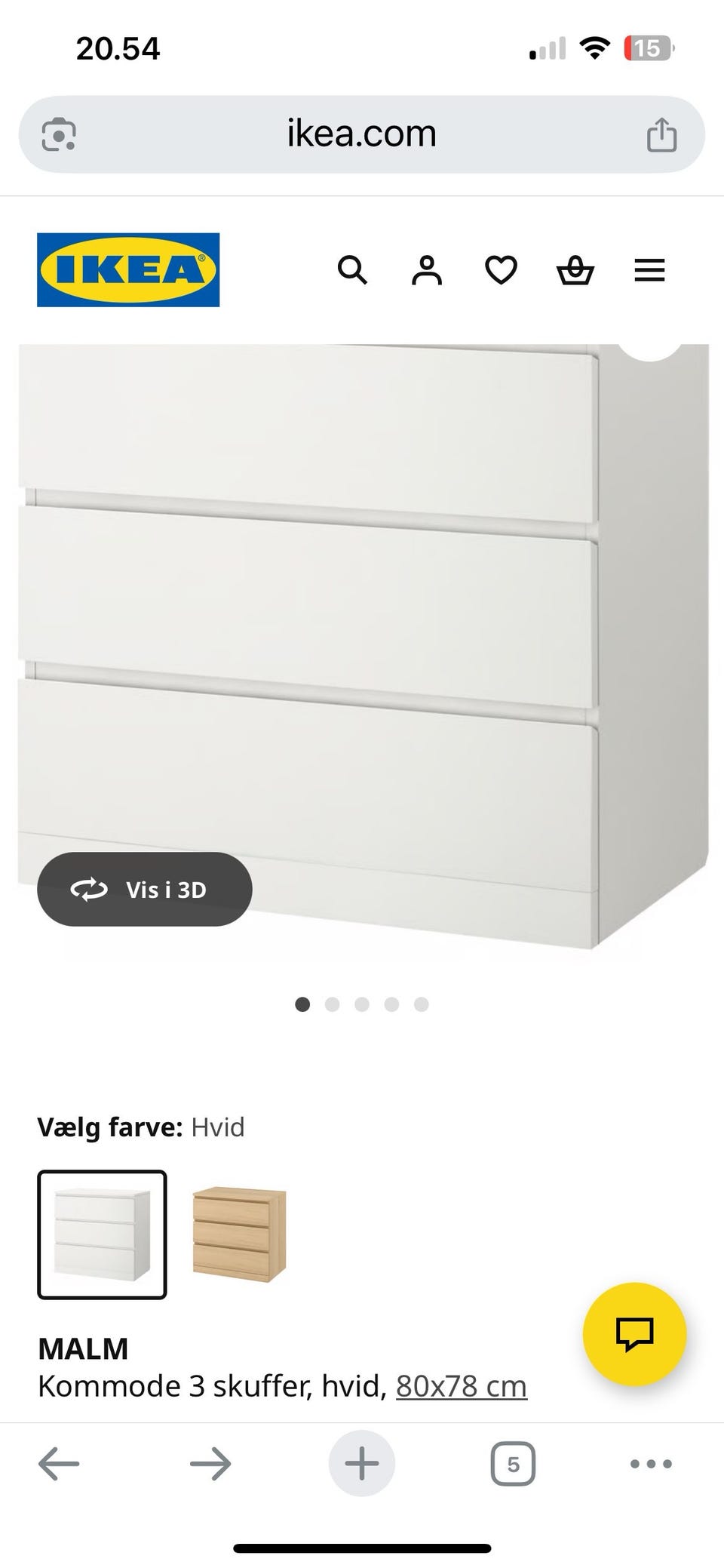Open the share icon in address bar
Screen dimensions: 724x1568
click(661, 133)
